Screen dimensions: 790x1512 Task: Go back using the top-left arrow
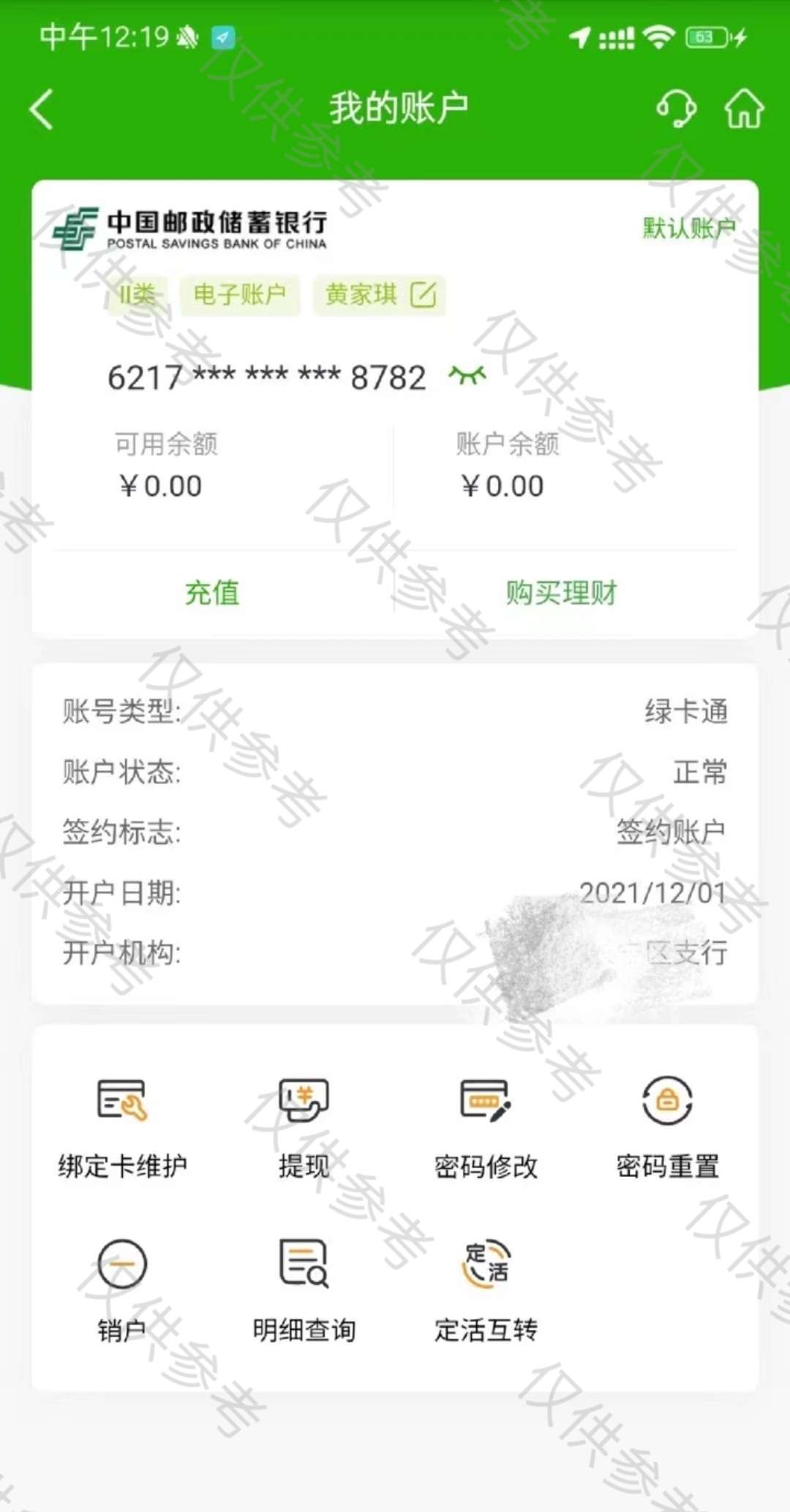pos(42,110)
